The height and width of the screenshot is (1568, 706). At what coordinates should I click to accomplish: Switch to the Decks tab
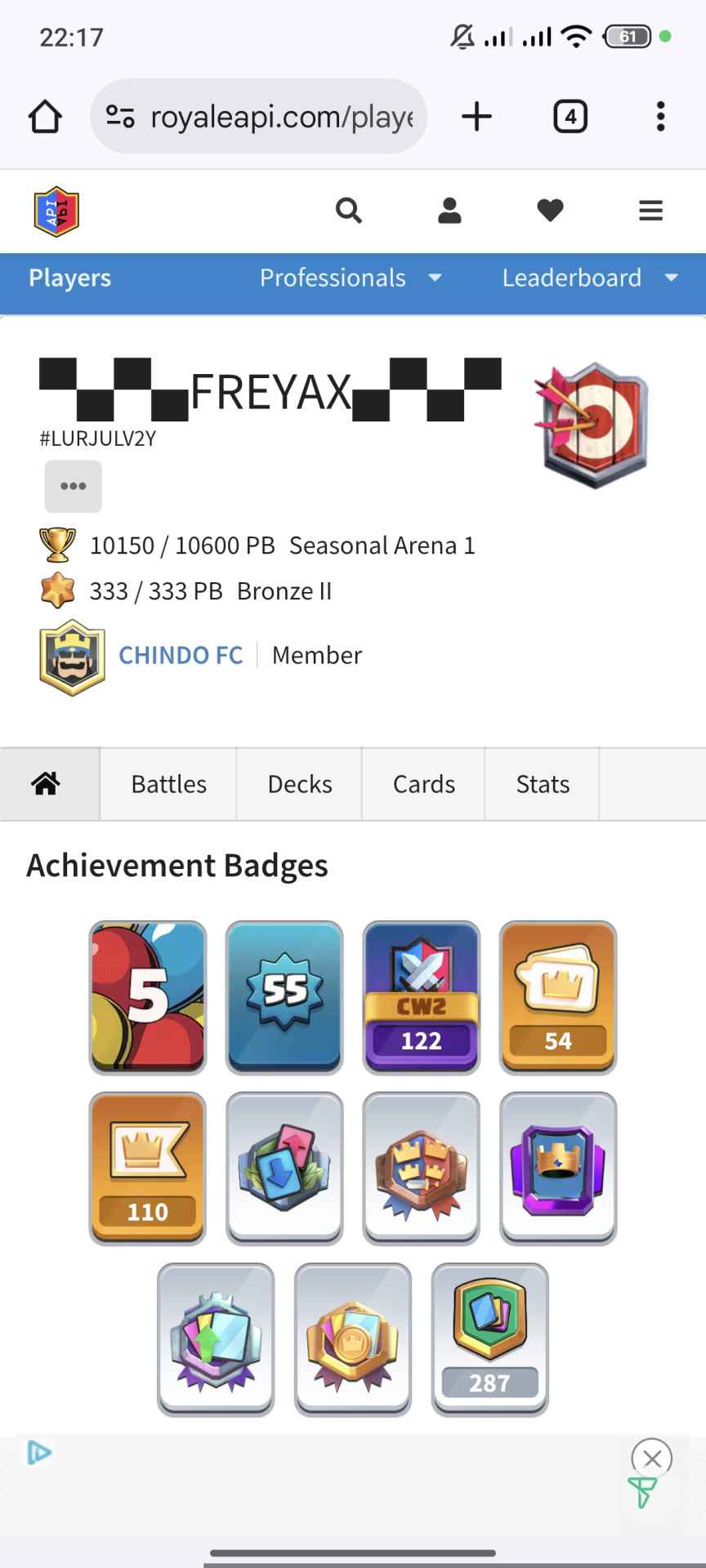pyautogui.click(x=300, y=784)
